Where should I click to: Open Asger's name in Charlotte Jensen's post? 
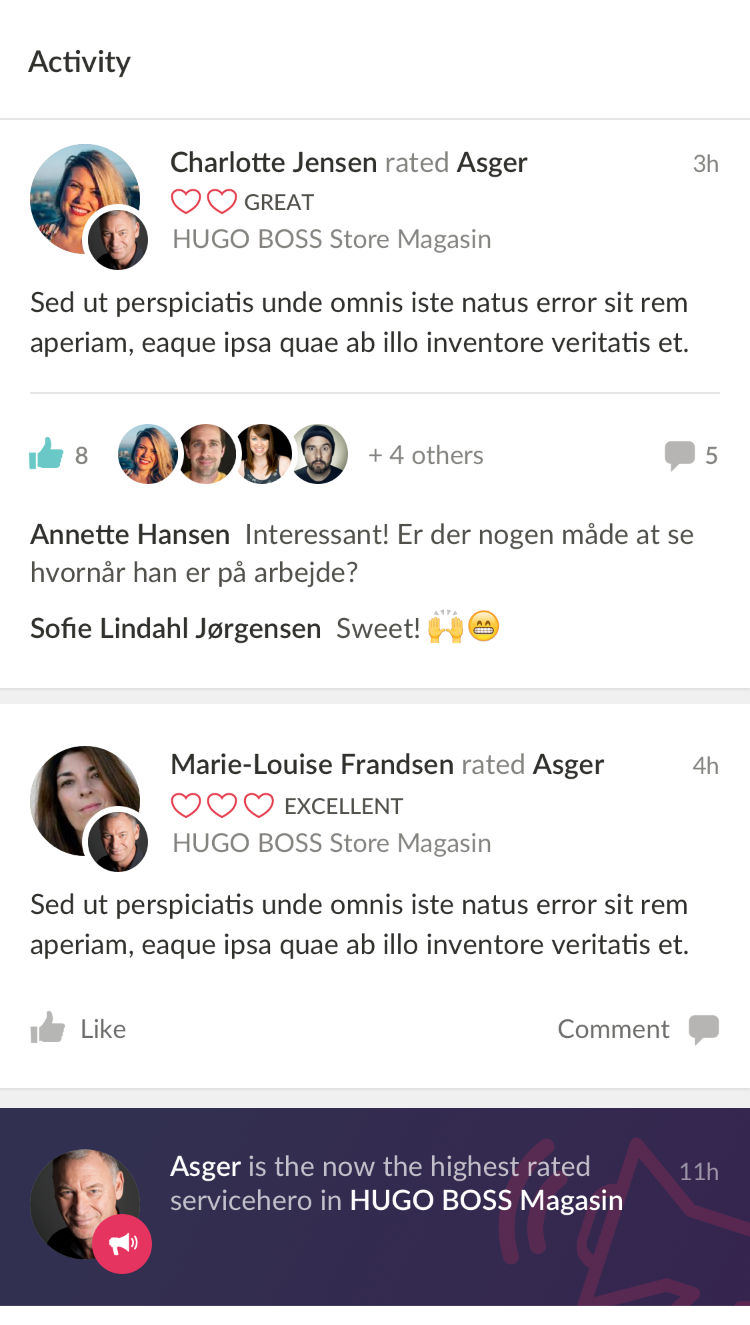pos(492,162)
